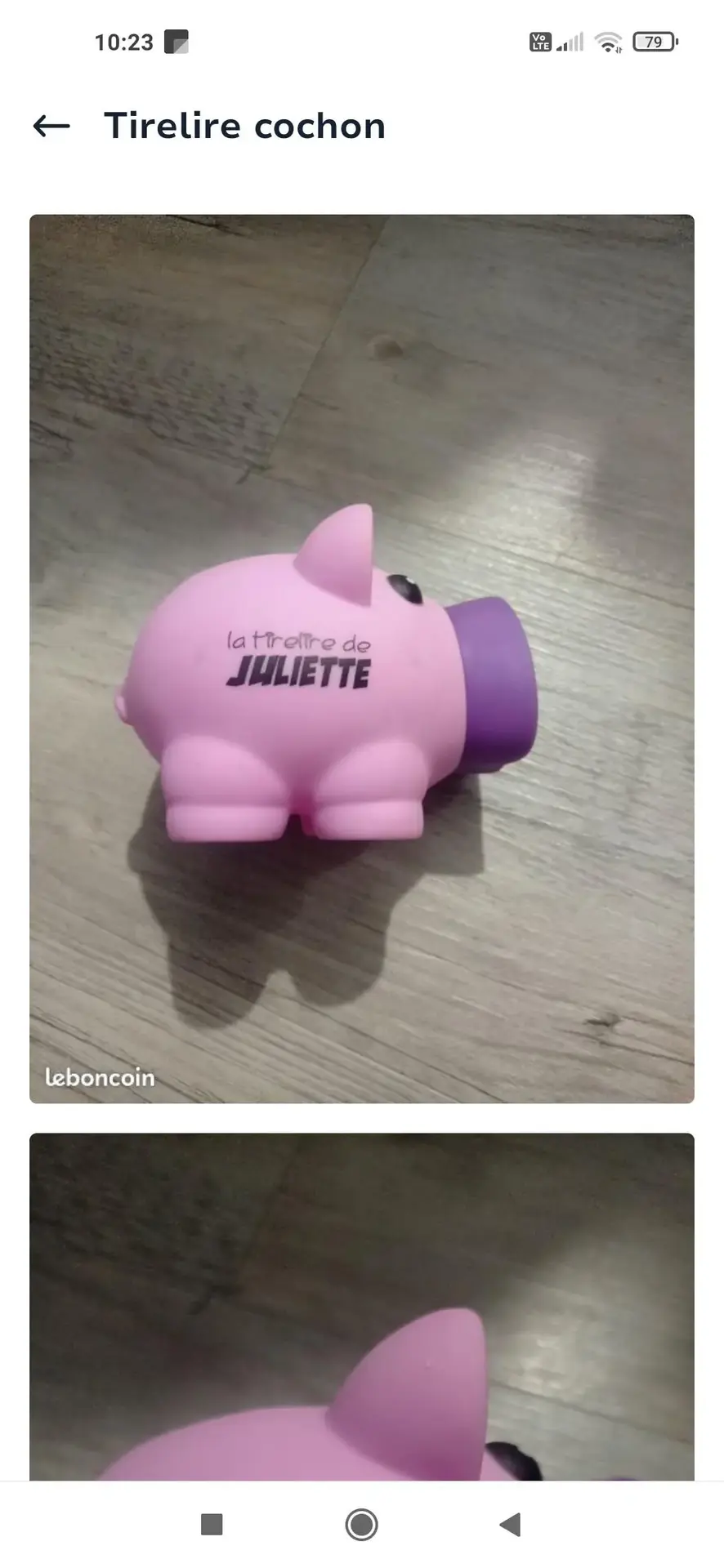724x1568 pixels.
Task: Open the first piggy bank photo
Action: tap(362, 658)
